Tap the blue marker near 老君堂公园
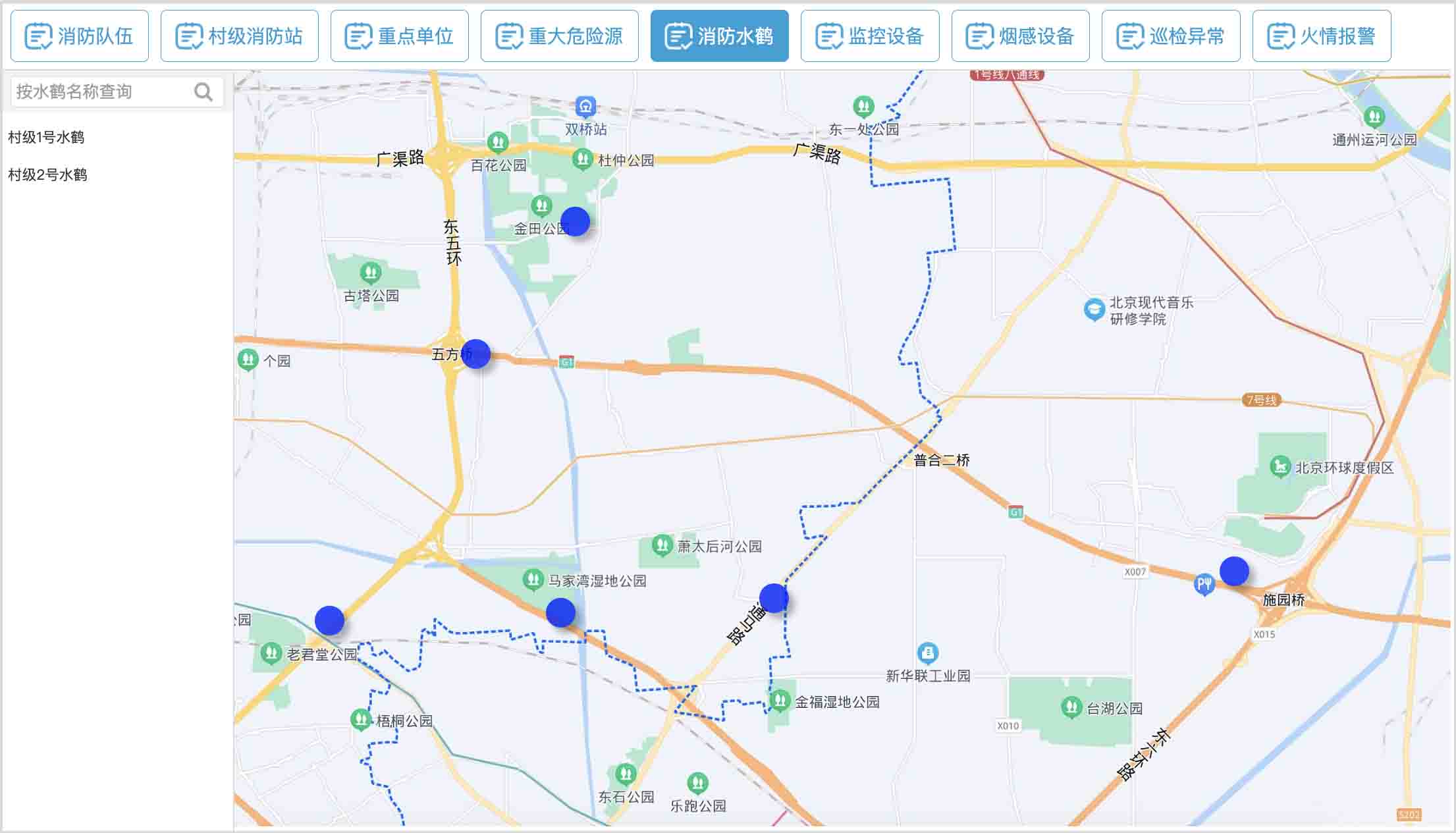1456x833 pixels. click(329, 620)
